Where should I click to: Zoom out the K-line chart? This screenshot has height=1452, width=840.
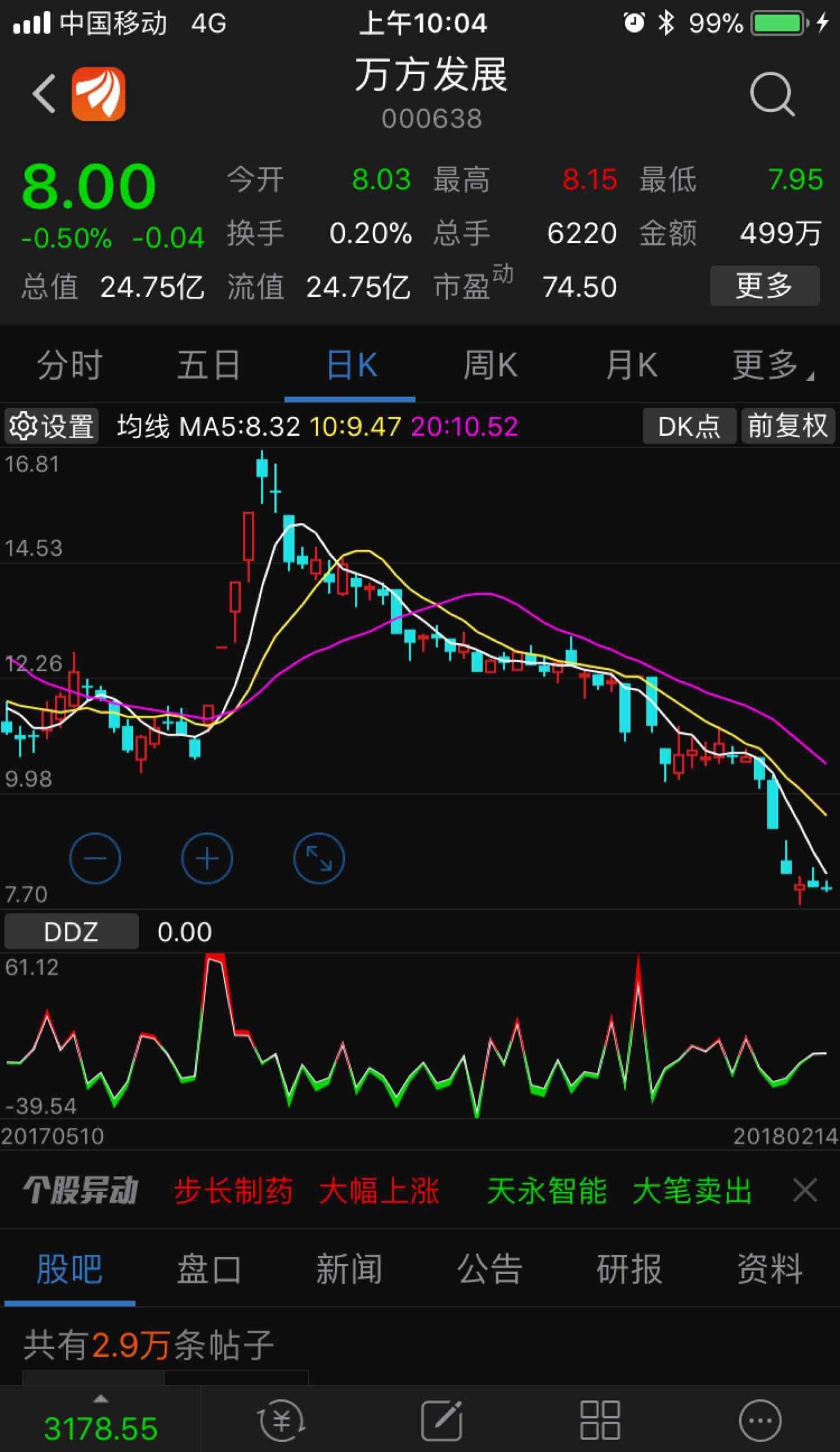coord(96,858)
